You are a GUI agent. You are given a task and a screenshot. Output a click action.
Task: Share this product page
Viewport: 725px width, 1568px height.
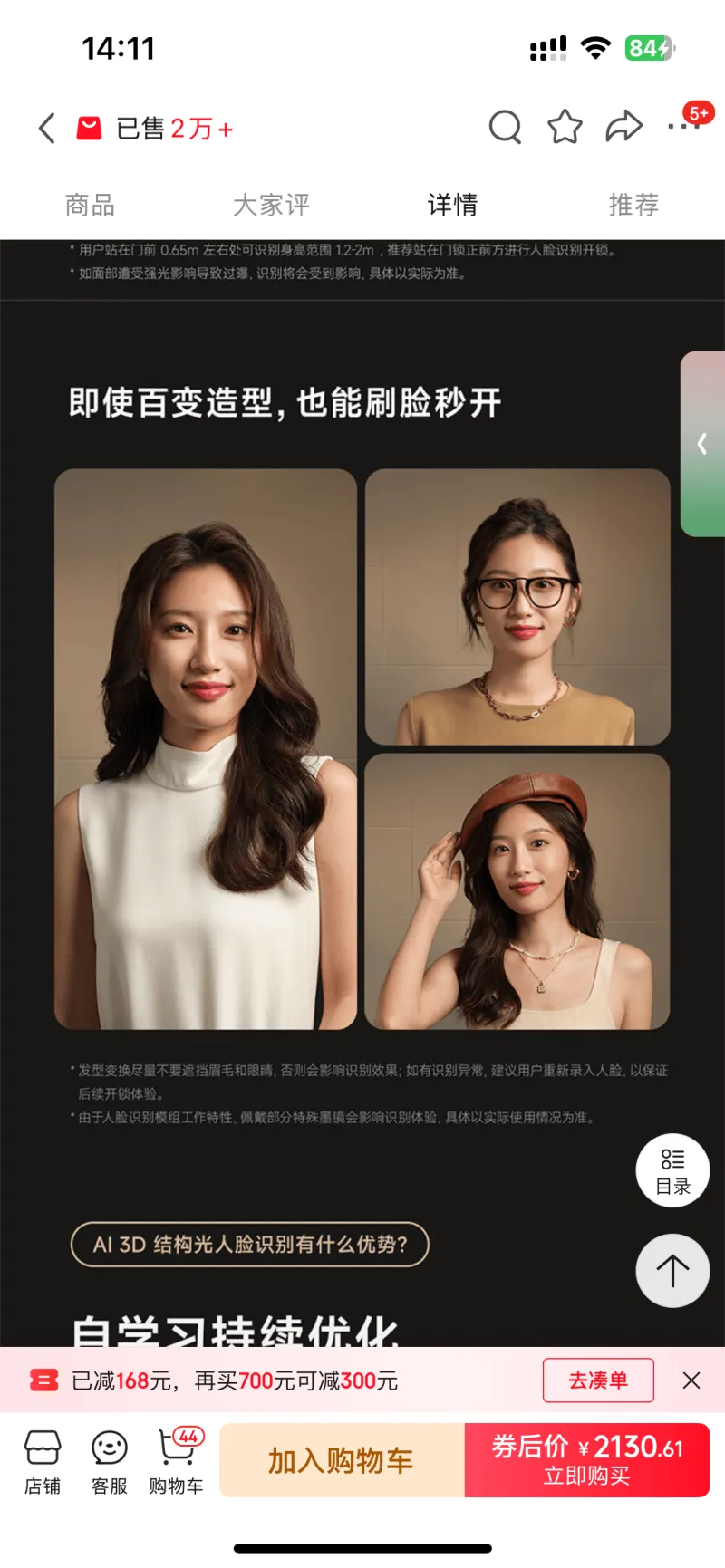(x=623, y=128)
